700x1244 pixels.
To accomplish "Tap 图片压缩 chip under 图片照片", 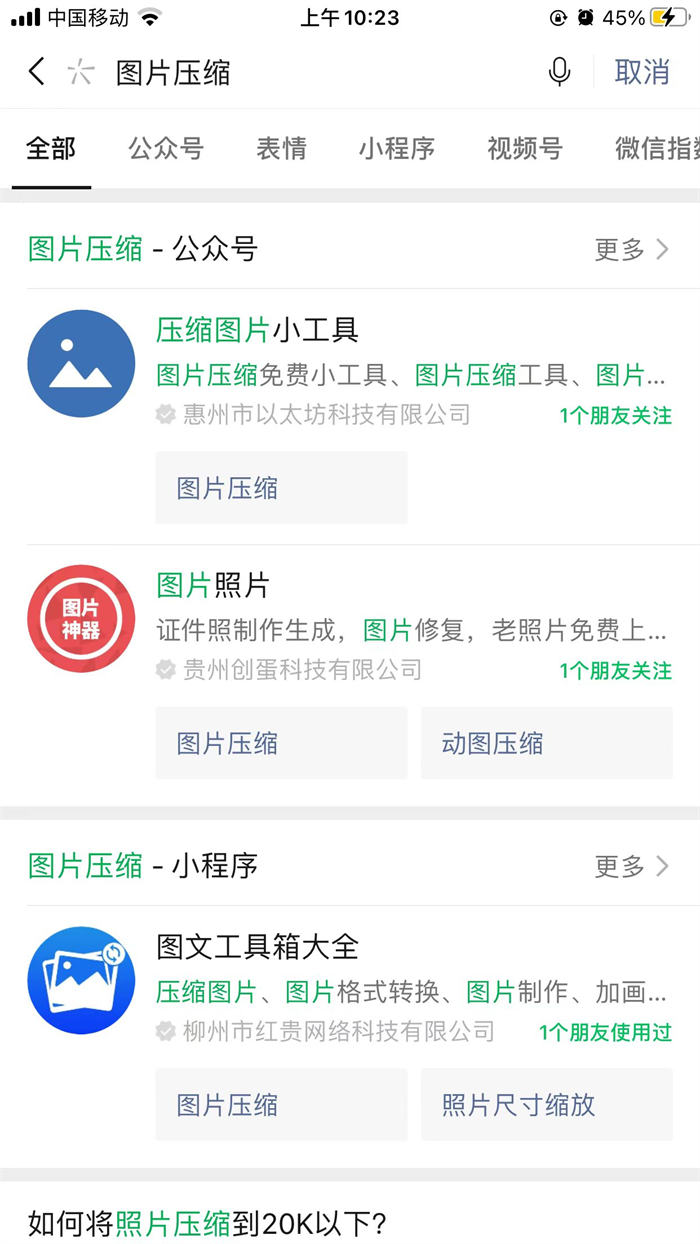I will tap(281, 743).
